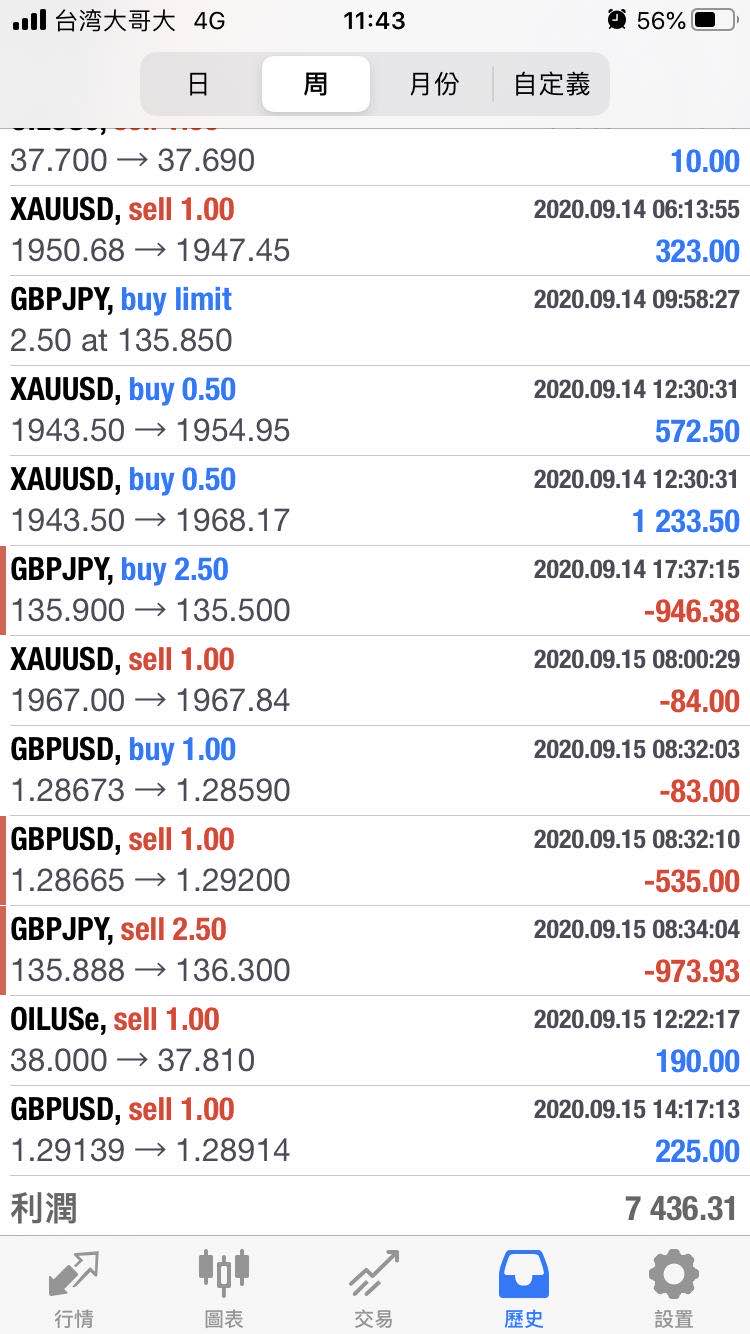Expand the XAUUSD sell trade with 323.00 profit
The width and height of the screenshot is (750, 1334).
(x=375, y=231)
